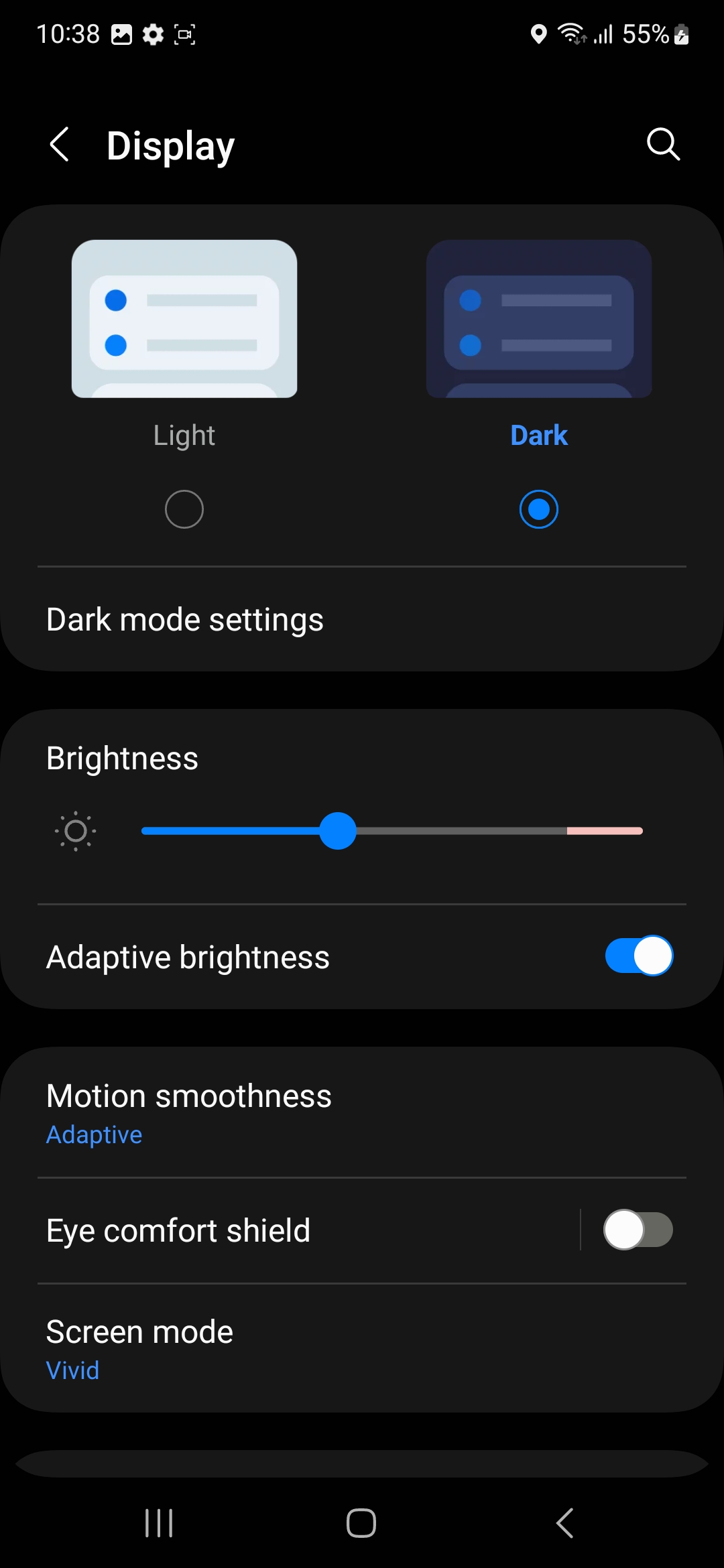724x1568 pixels.
Task: Open recent apps from navigation bar
Action: click(x=159, y=1523)
